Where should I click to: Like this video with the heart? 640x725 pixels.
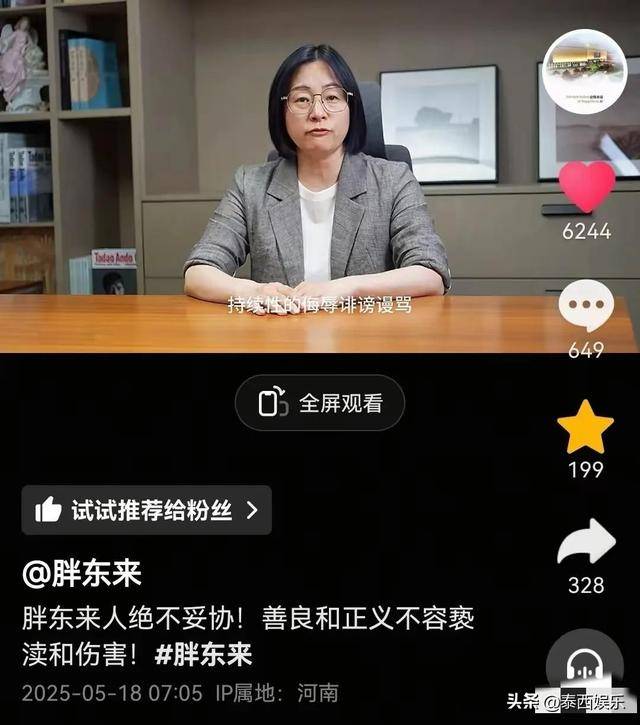click(x=586, y=185)
